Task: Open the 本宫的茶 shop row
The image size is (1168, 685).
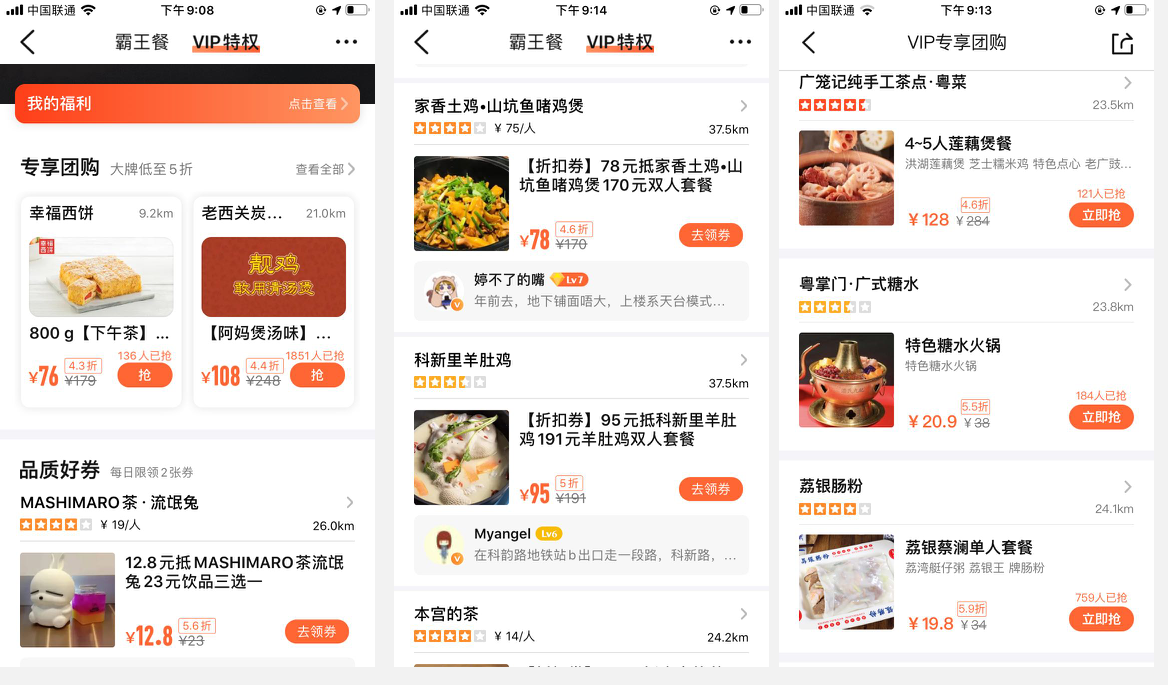Action: (581, 614)
